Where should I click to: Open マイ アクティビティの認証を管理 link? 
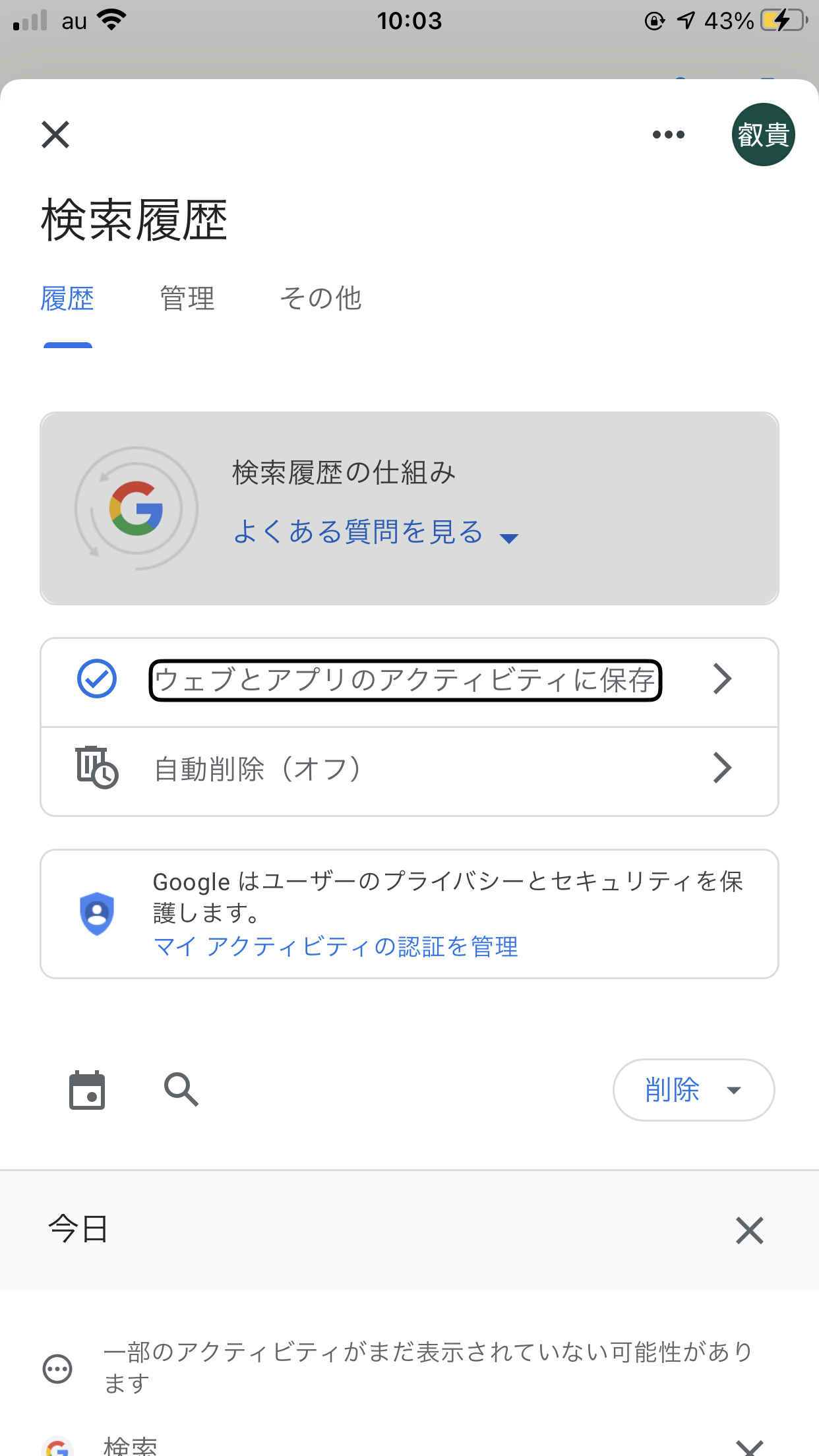pos(336,946)
